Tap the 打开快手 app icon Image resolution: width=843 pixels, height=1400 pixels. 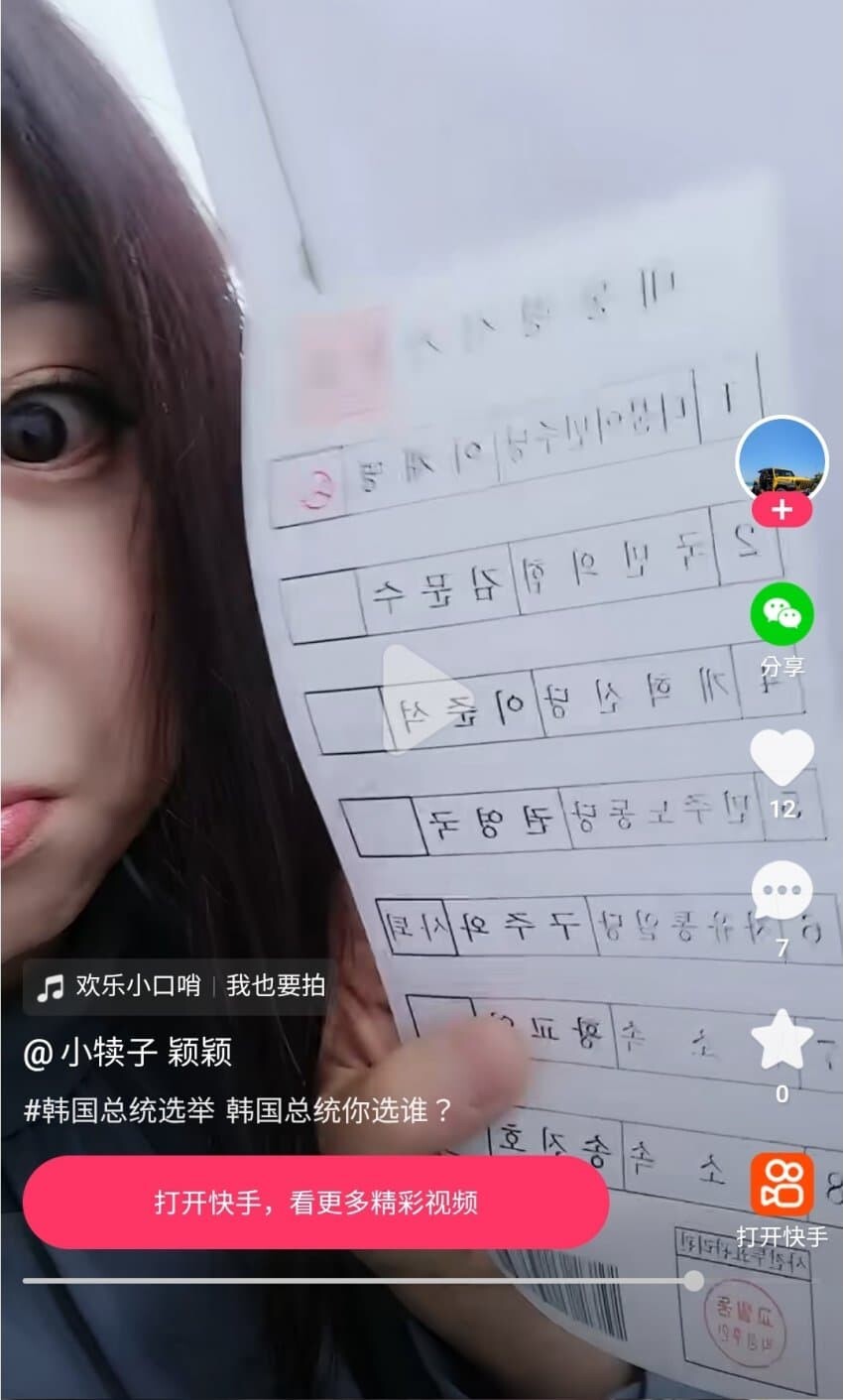click(x=782, y=1184)
